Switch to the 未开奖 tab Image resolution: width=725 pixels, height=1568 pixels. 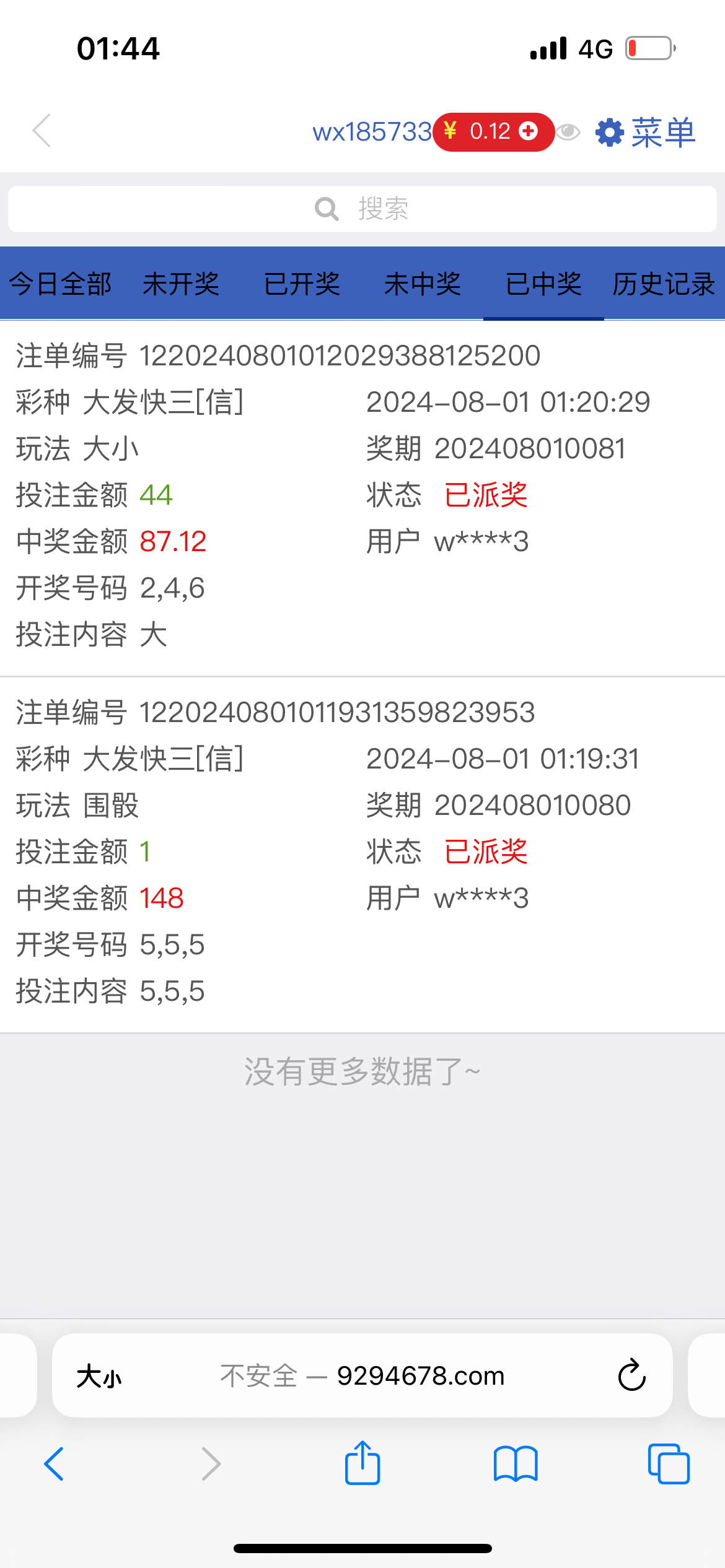coord(181,284)
